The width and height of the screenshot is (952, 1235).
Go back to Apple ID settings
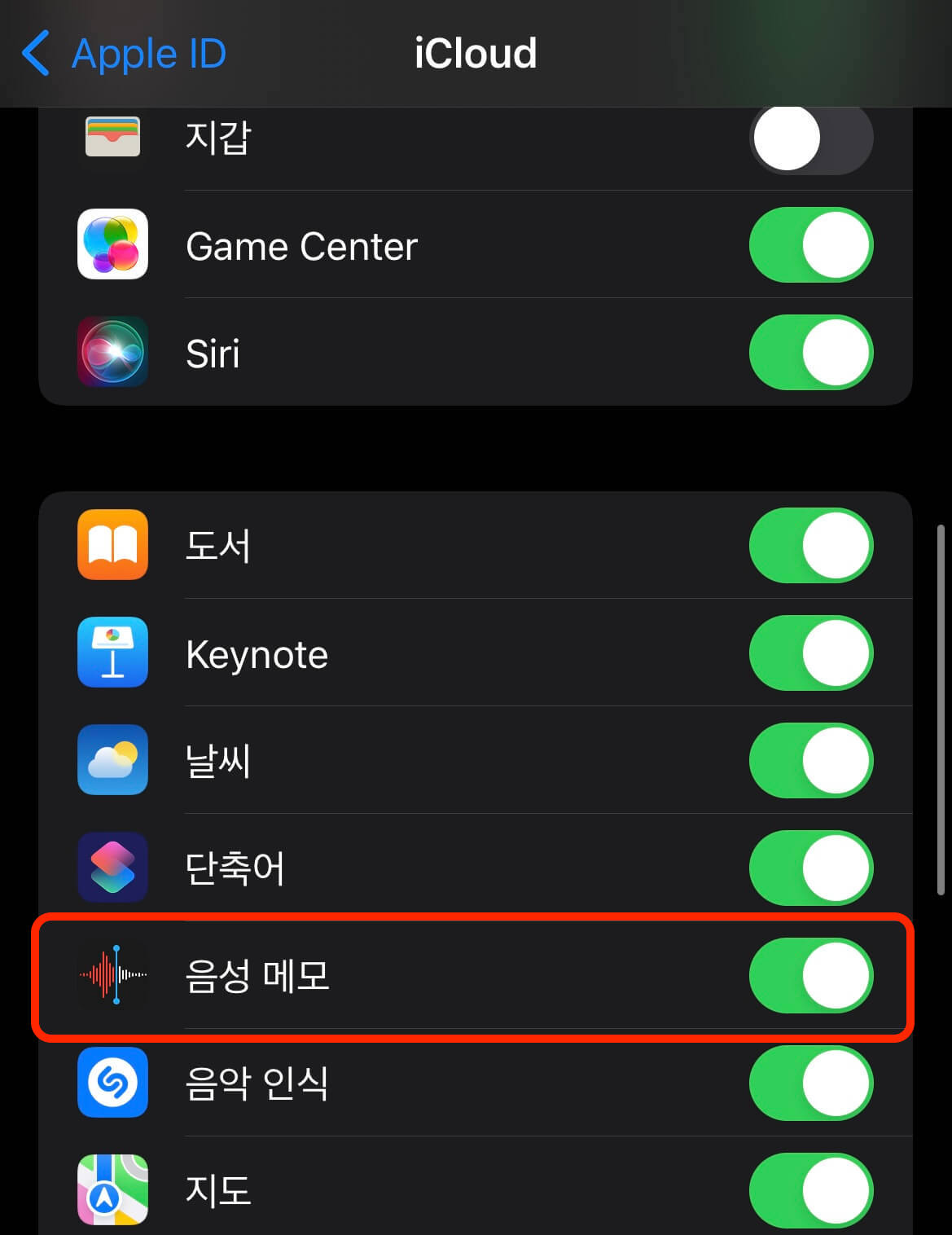click(122, 52)
